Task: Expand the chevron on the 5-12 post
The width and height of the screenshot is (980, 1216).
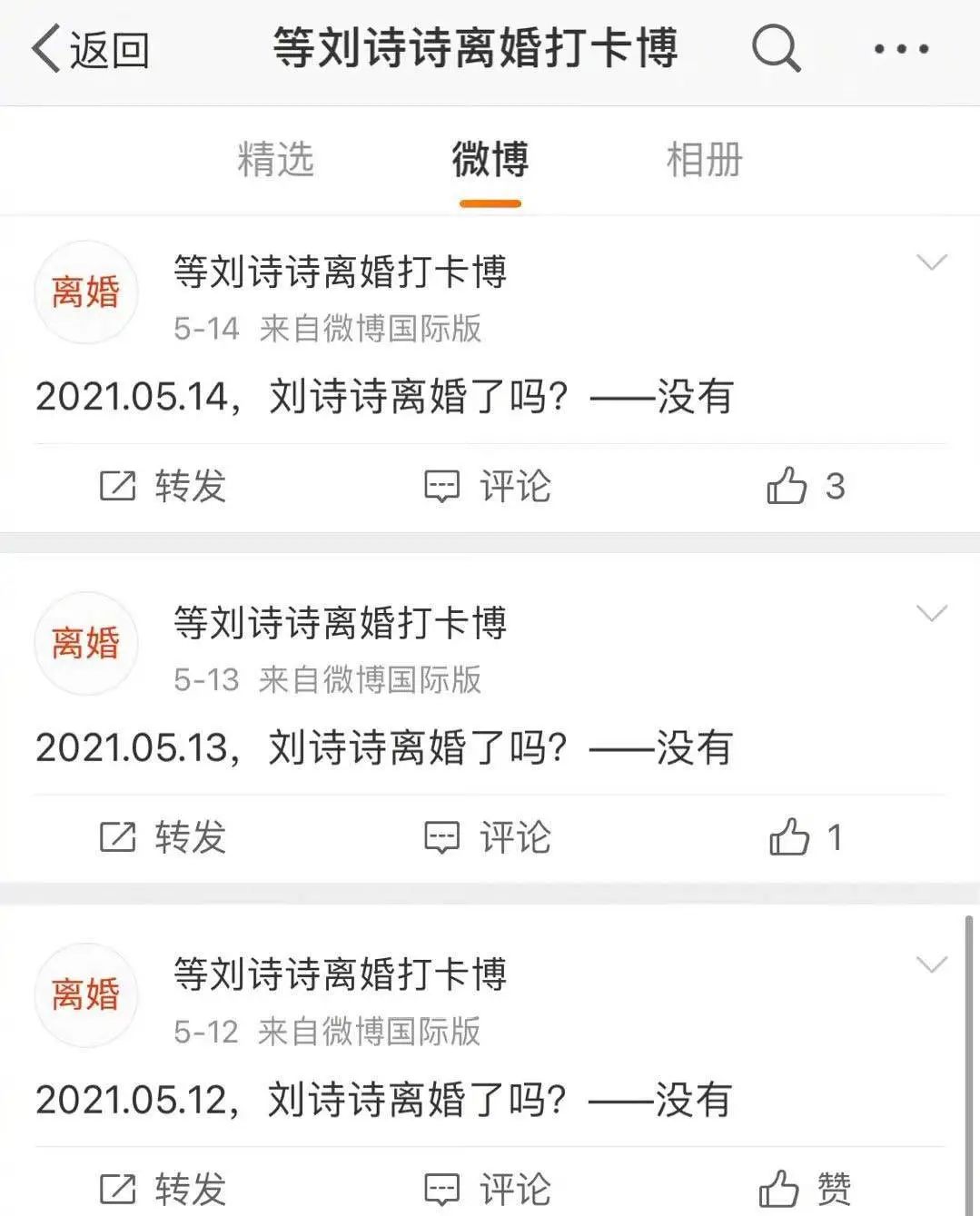Action: (x=932, y=964)
